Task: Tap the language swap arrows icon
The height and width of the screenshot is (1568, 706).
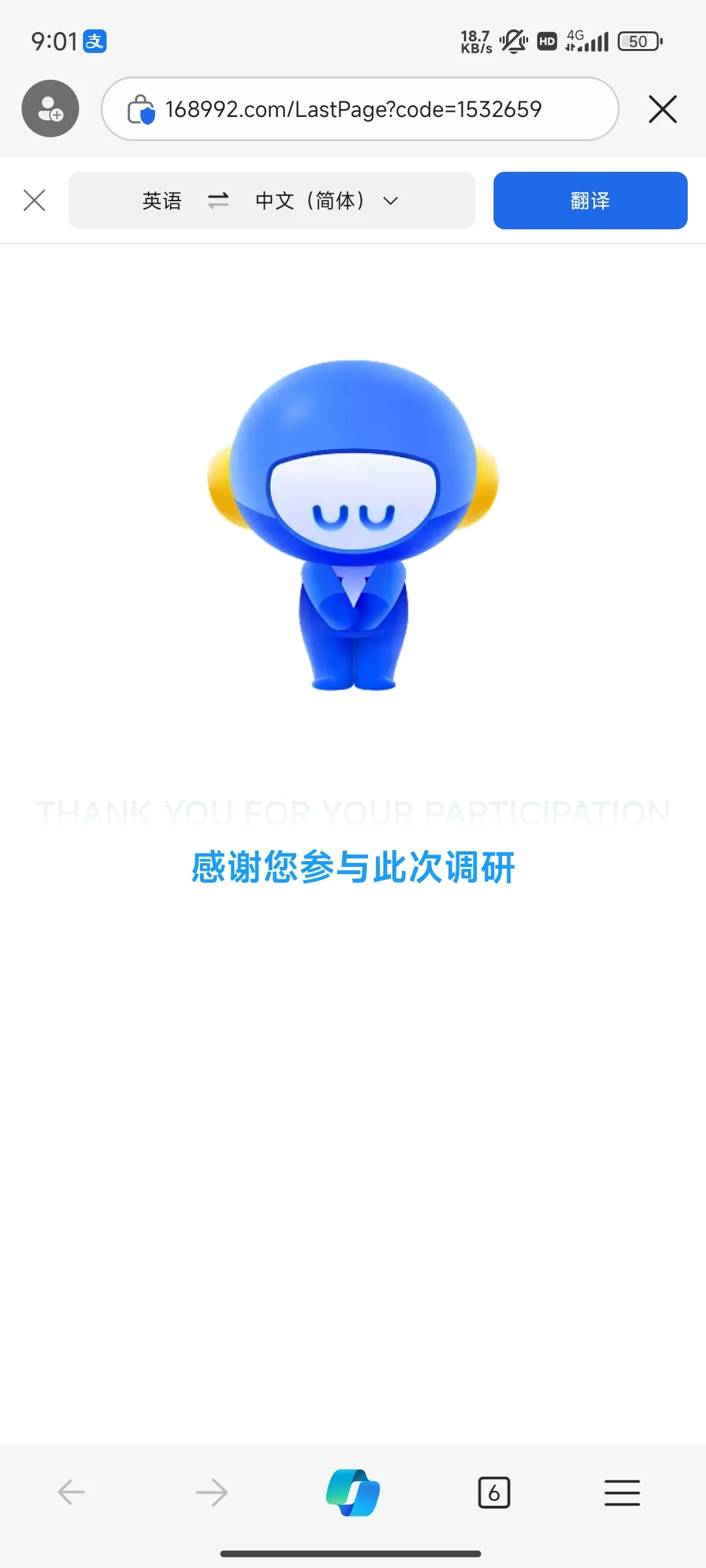Action: (x=218, y=201)
